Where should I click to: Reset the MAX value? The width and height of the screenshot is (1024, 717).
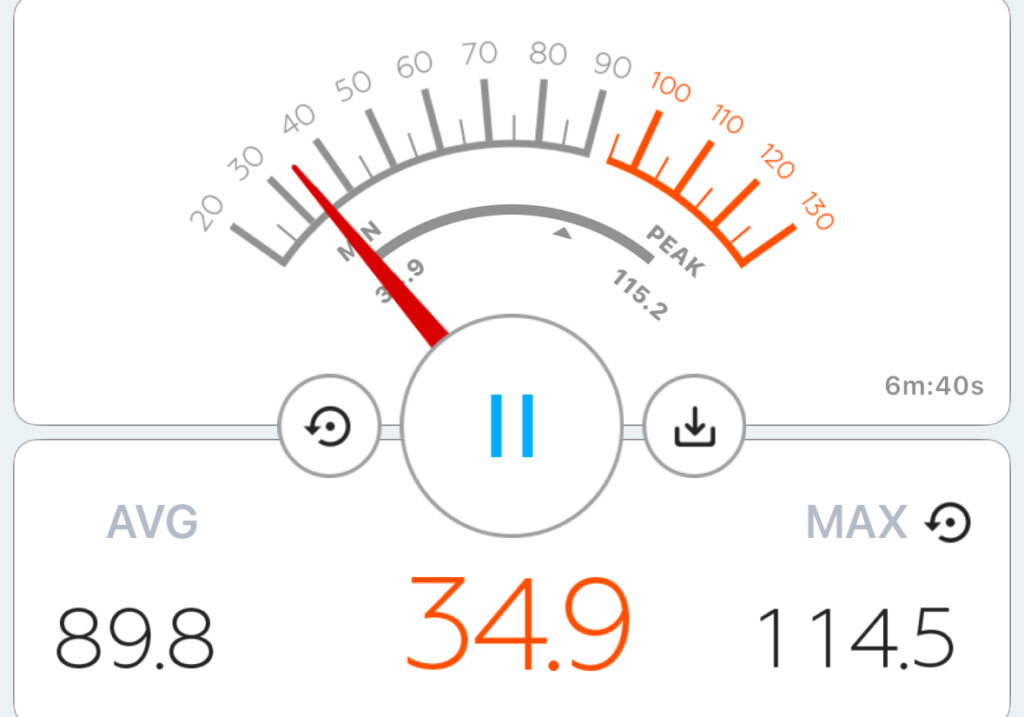948,522
